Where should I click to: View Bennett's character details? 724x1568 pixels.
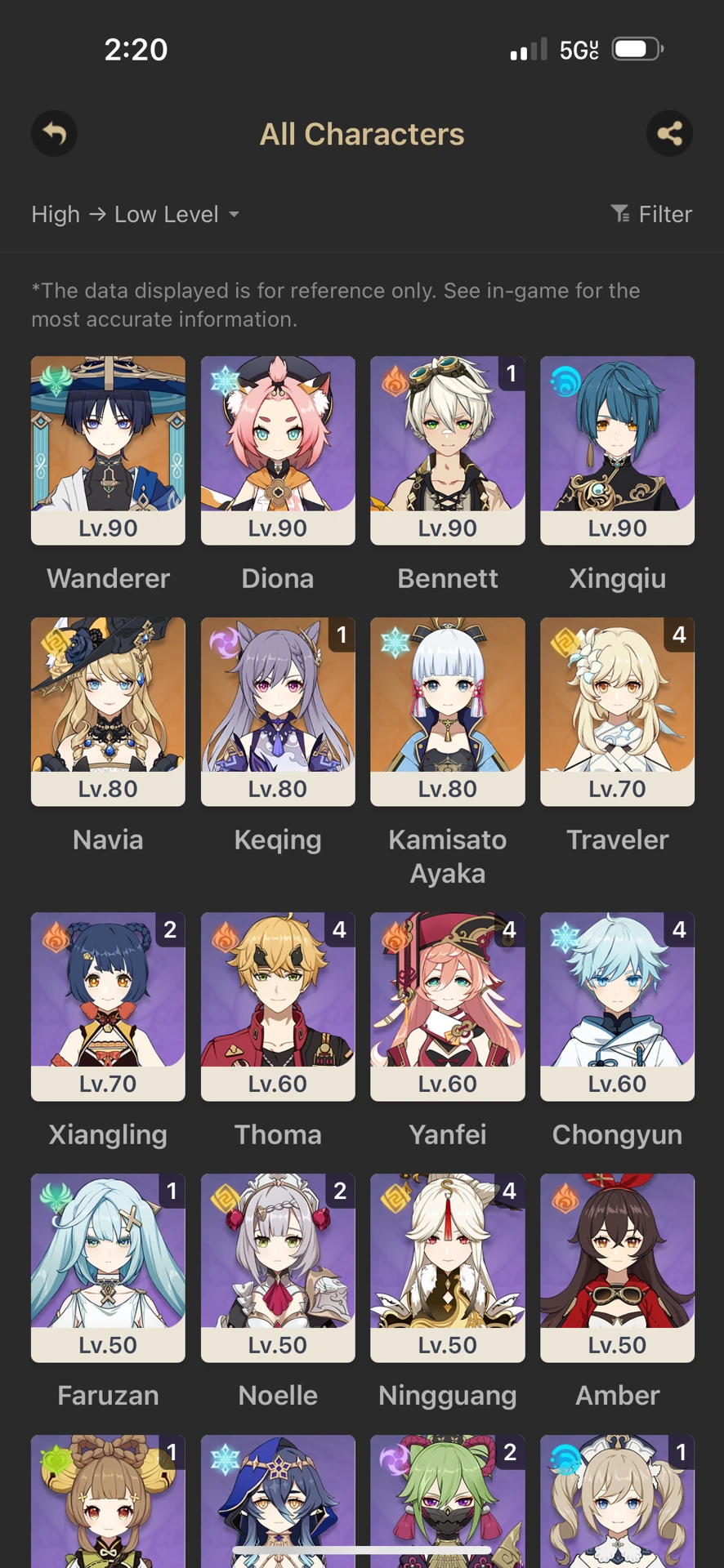tap(447, 449)
